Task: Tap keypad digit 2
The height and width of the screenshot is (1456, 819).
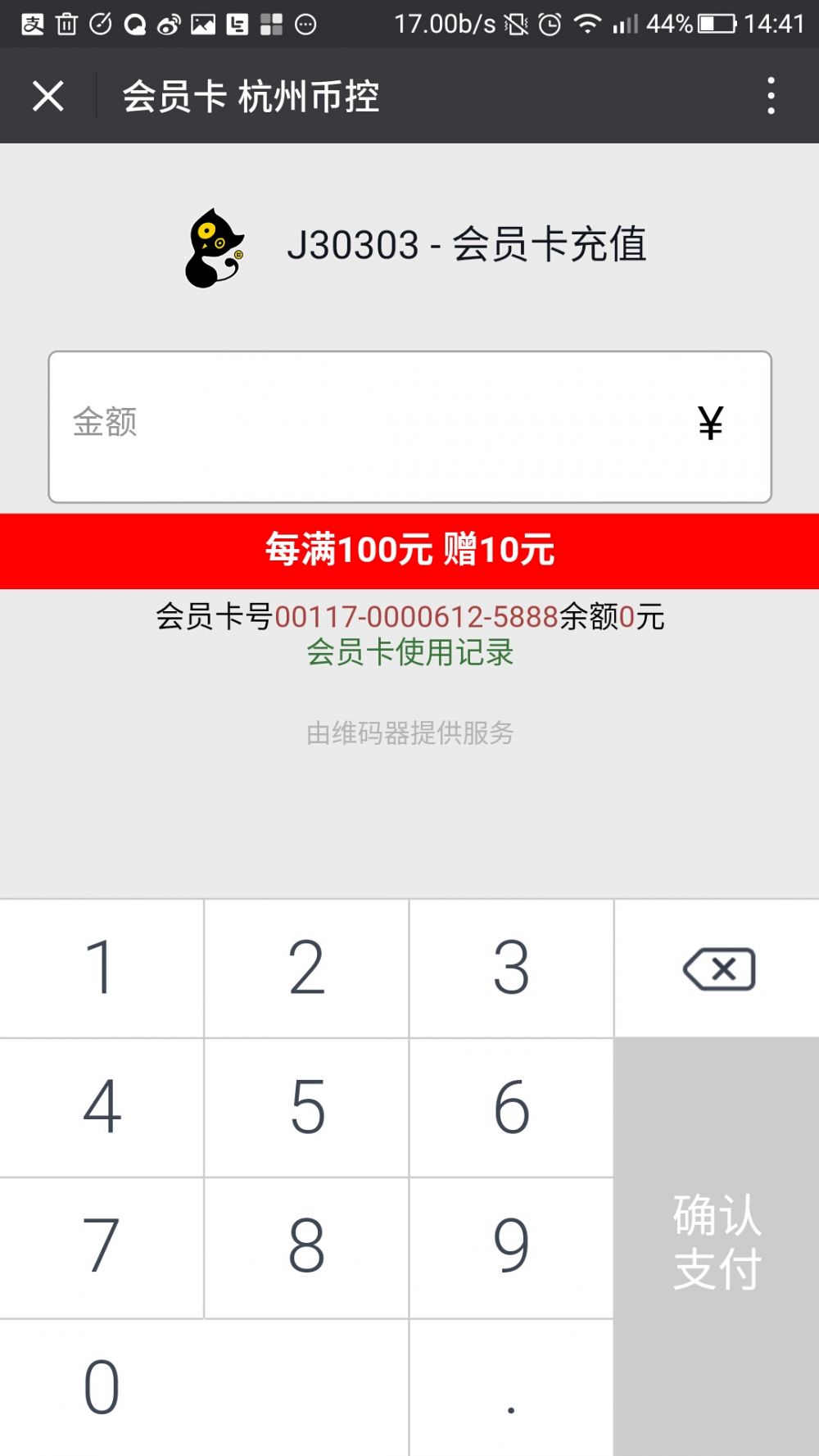Action: pos(306,968)
